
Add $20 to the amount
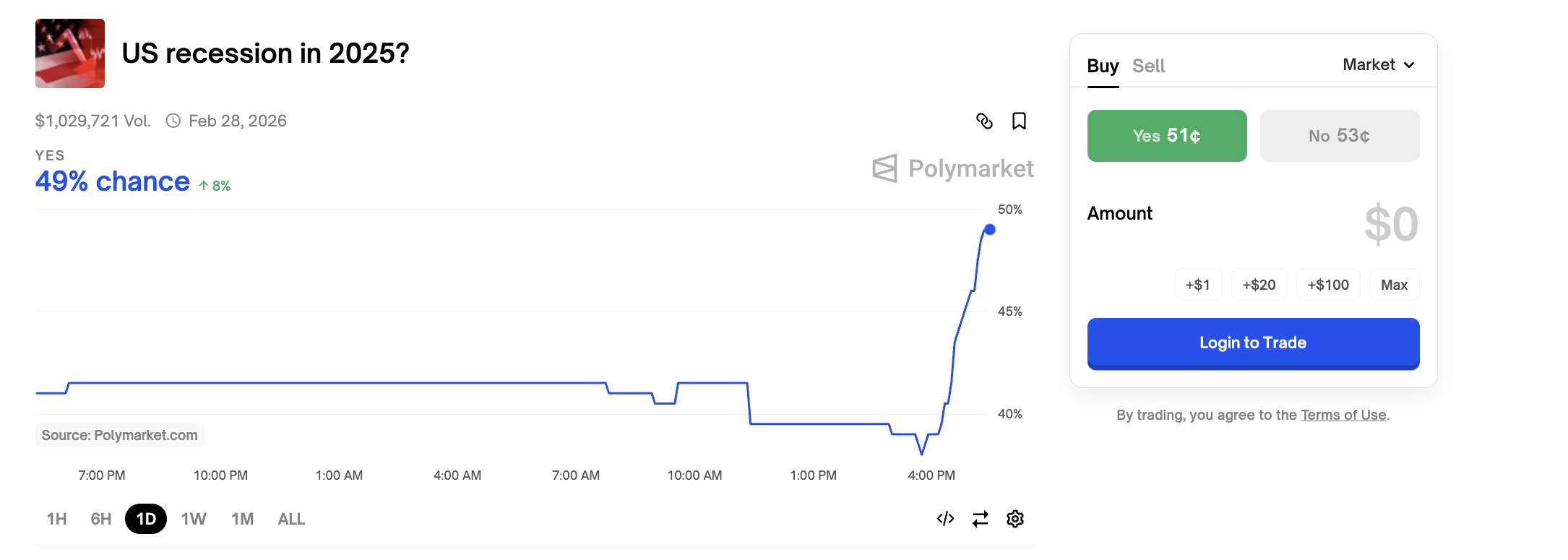1259,285
